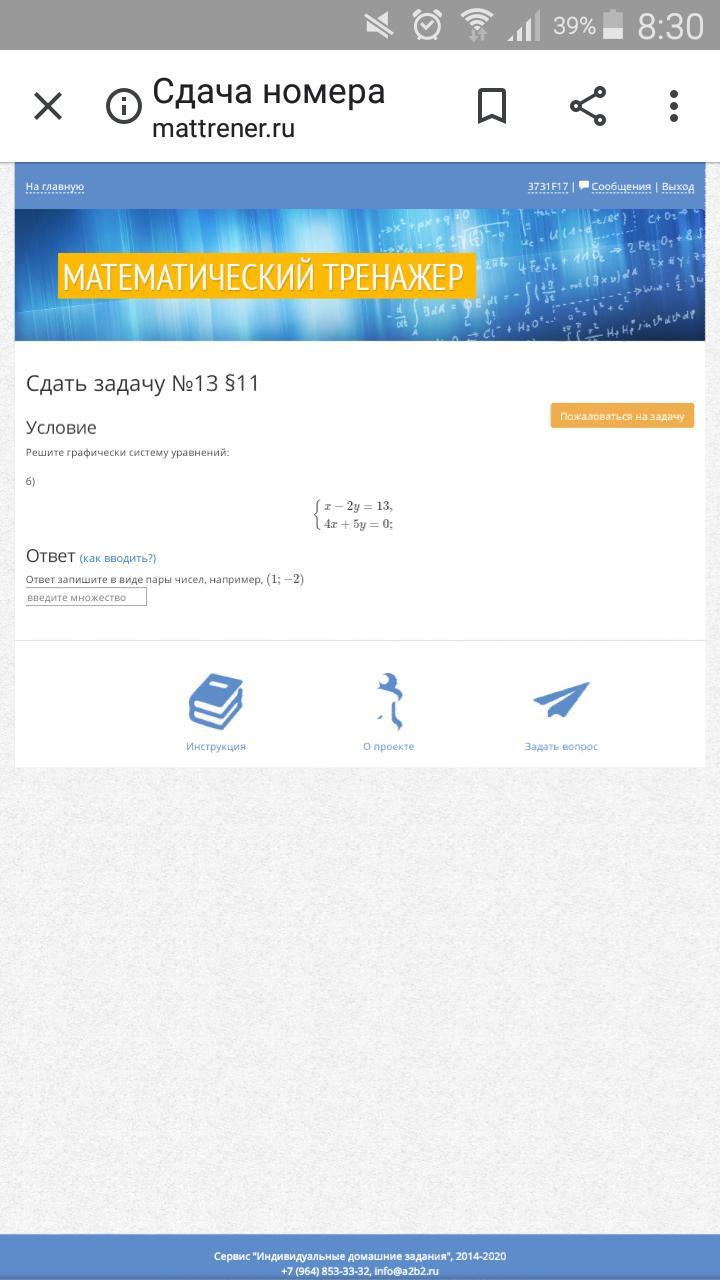The height and width of the screenshot is (1280, 720).
Task: Share this page
Action: point(588,106)
